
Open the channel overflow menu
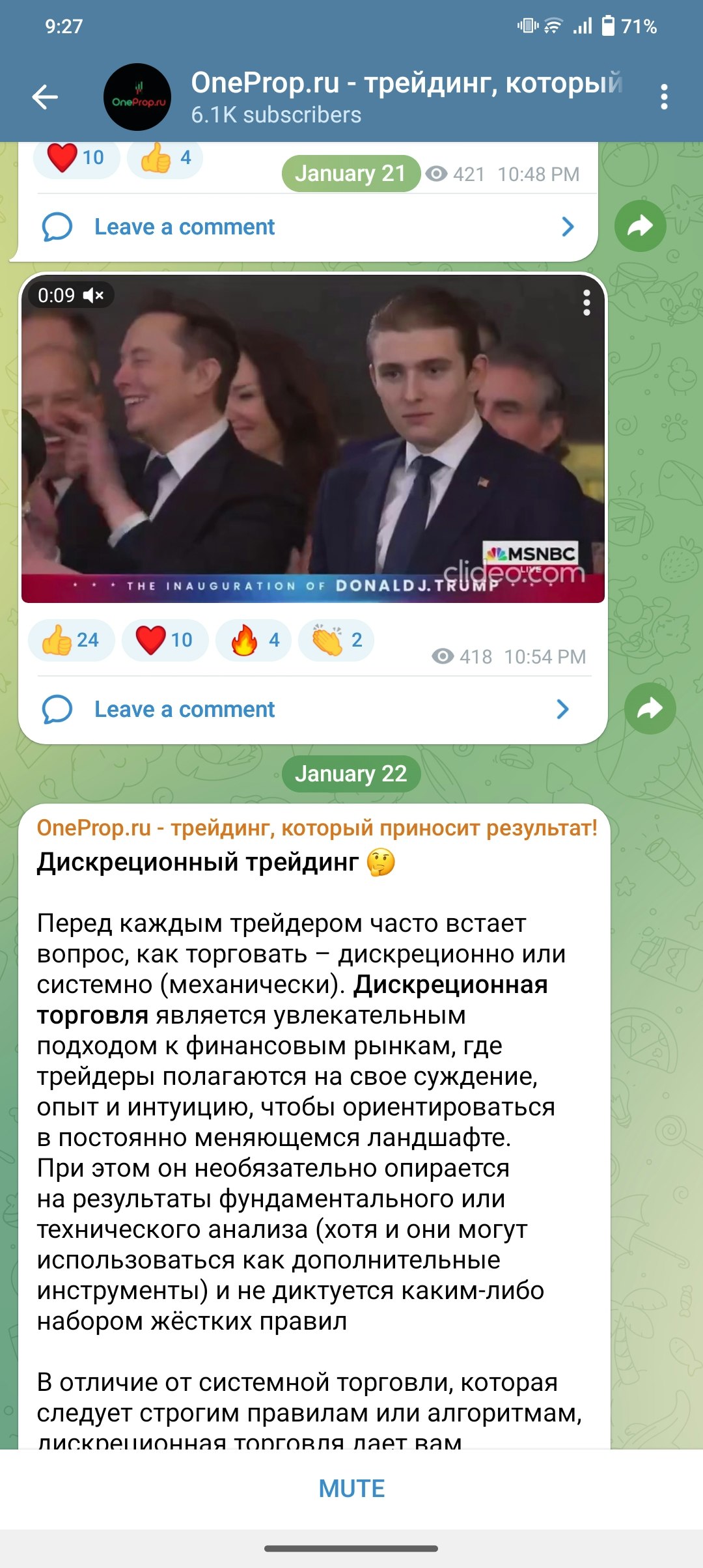click(663, 98)
